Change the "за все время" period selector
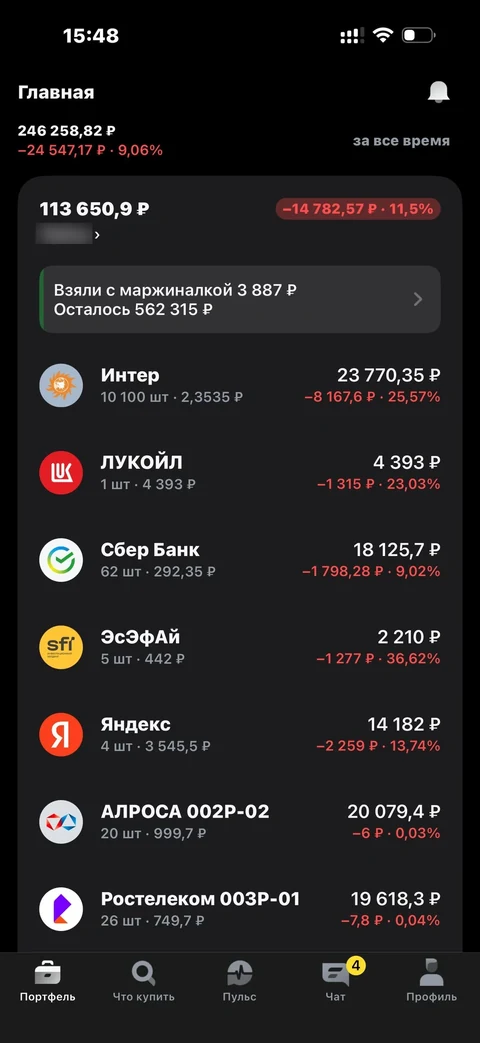Screen dimensions: 480x1043 click(401, 141)
